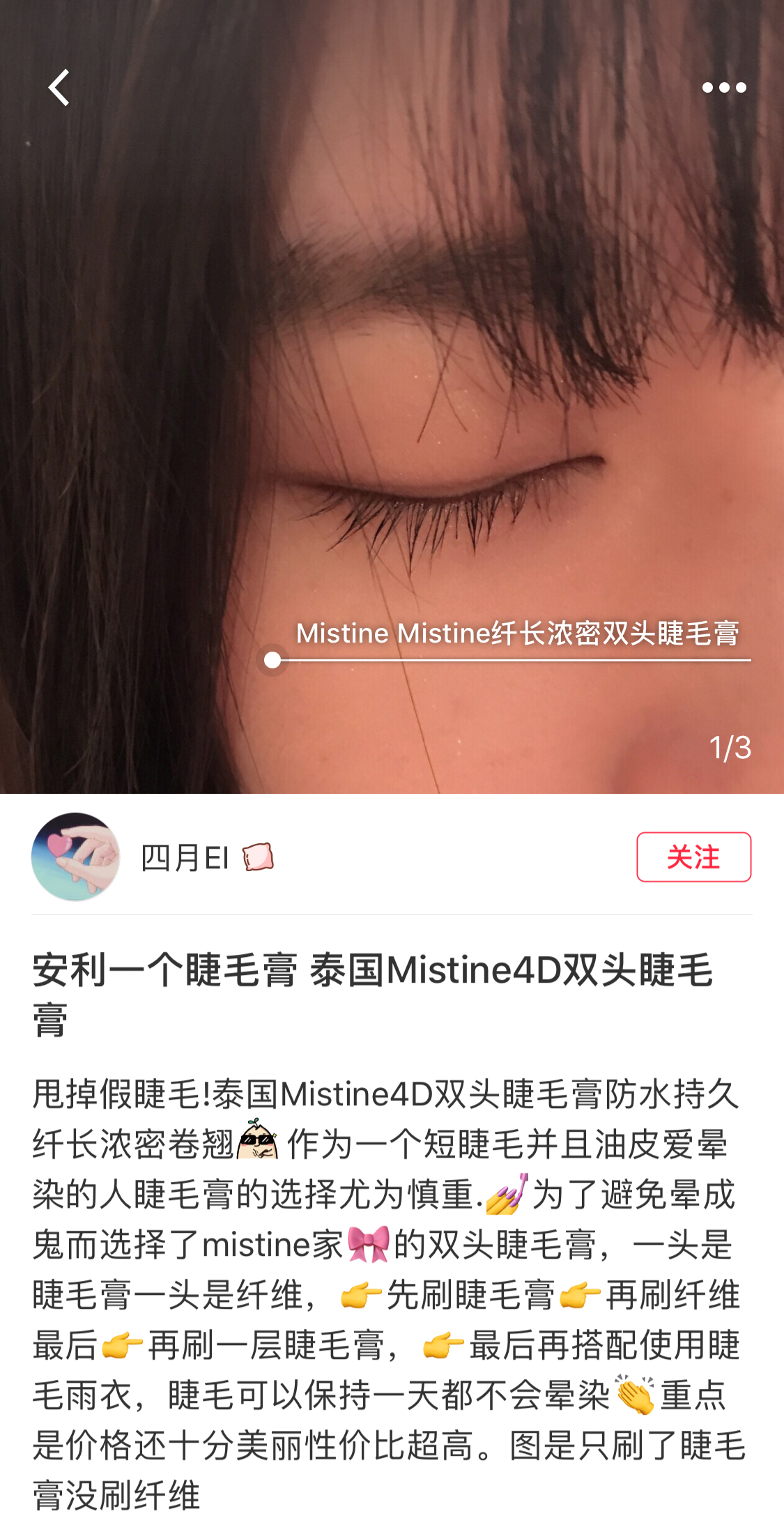The width and height of the screenshot is (784, 1534).
Task: Open the three-dot overflow menu
Action: click(x=724, y=88)
